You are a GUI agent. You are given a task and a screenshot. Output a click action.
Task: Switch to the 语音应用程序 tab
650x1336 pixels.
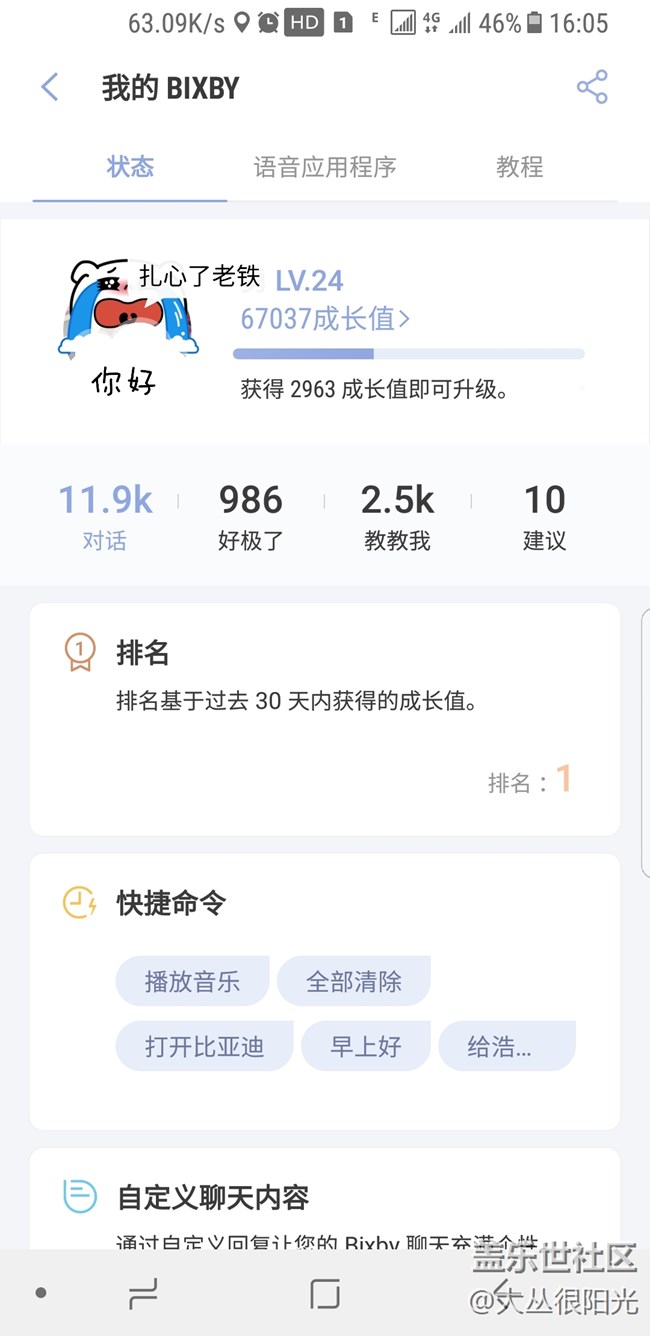pos(325,167)
